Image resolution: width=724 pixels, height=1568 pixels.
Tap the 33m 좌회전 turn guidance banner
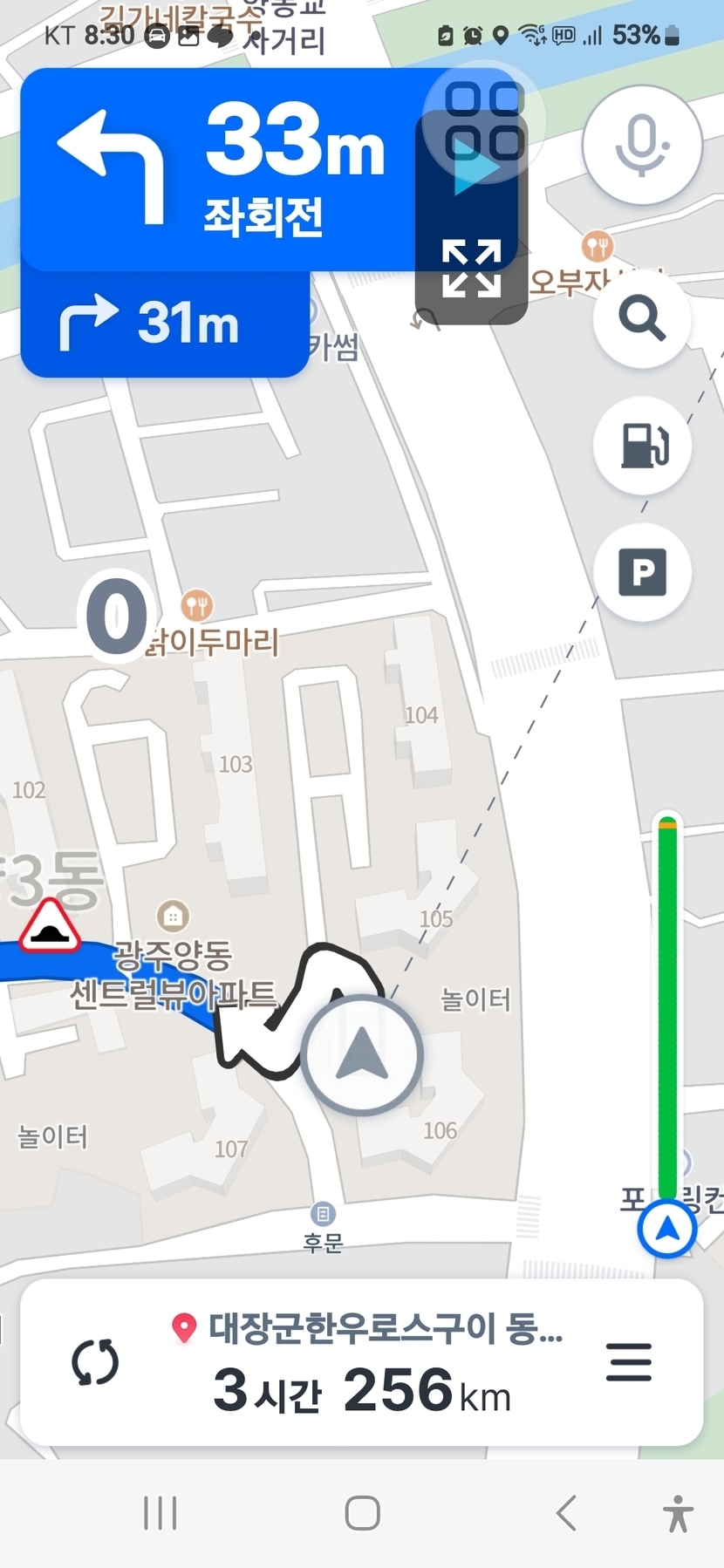[x=218, y=170]
